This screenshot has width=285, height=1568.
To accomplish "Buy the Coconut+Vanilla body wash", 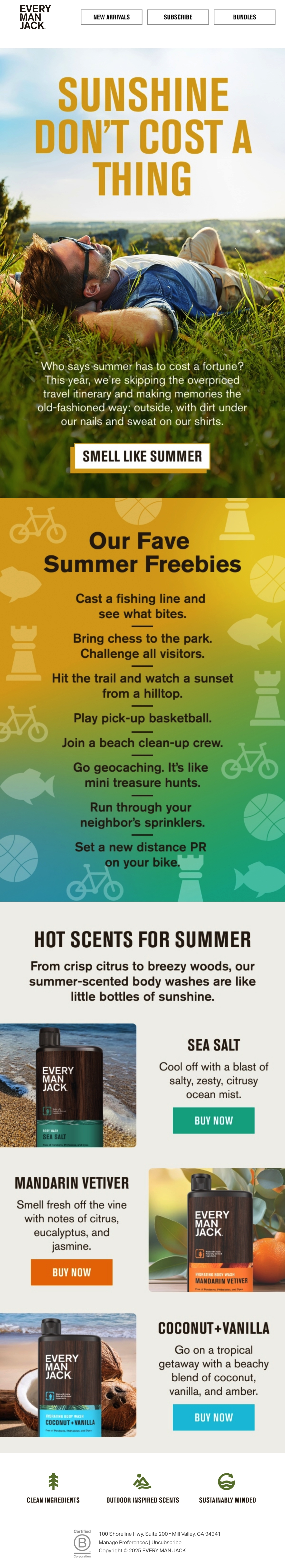I will coord(214,1417).
